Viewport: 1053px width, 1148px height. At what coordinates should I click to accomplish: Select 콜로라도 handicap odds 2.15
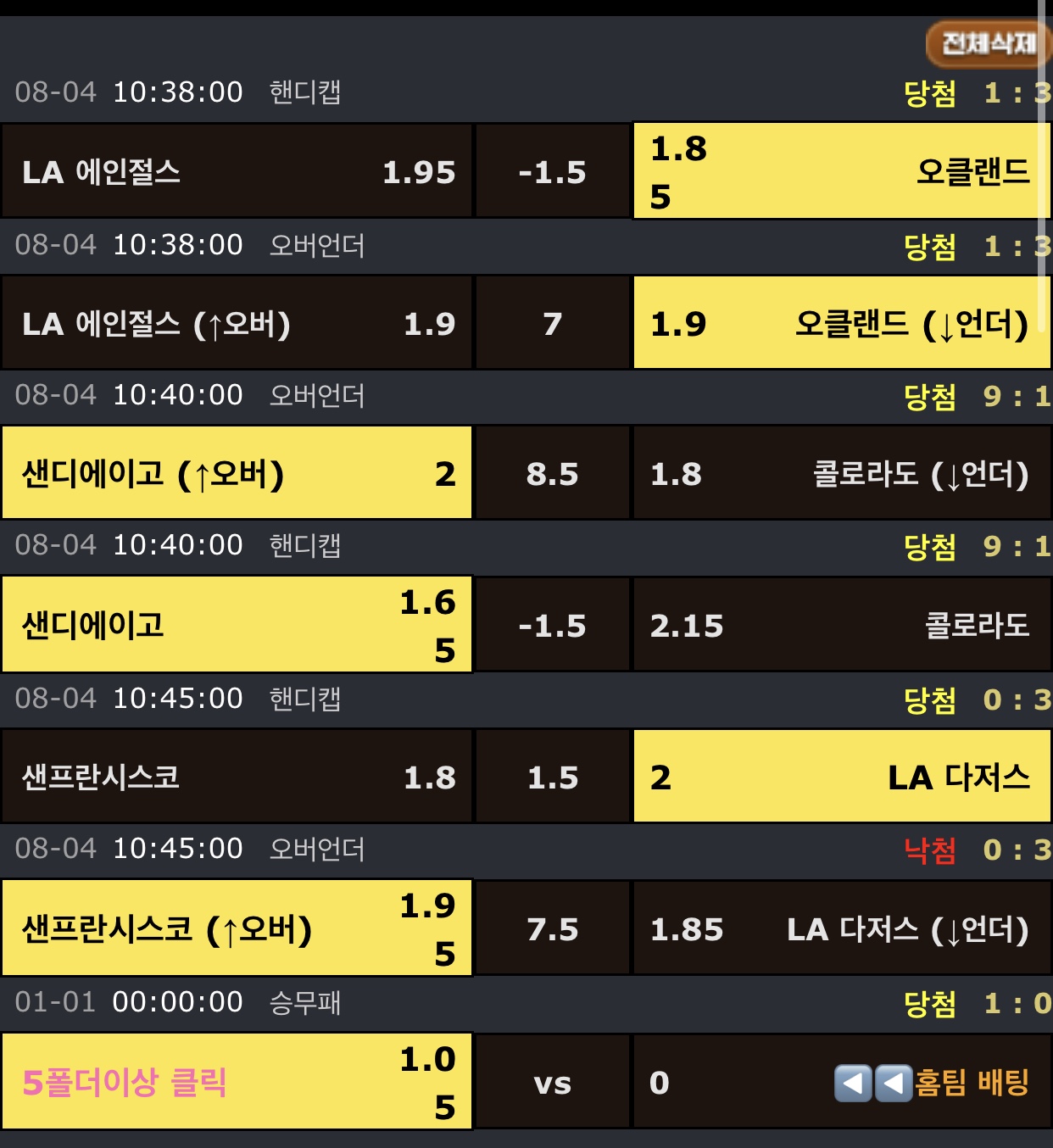842,625
